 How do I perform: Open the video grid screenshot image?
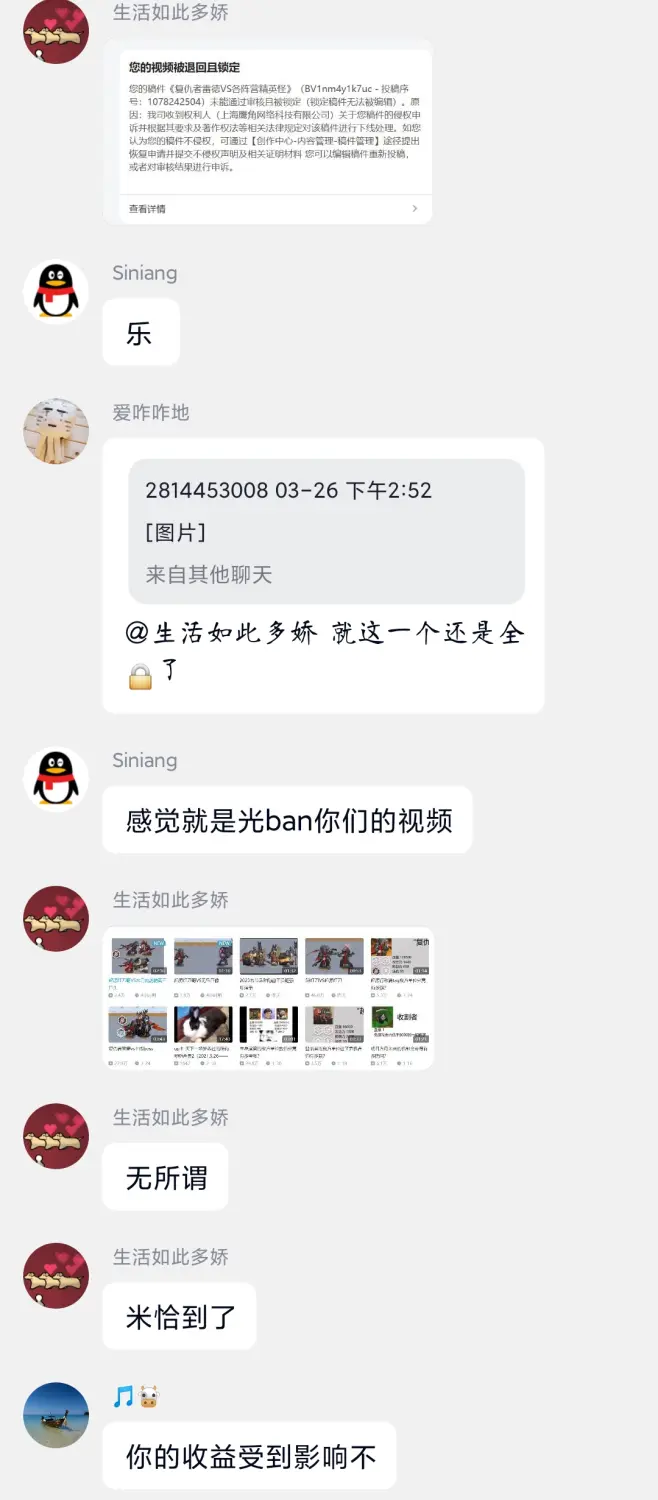[x=268, y=997]
